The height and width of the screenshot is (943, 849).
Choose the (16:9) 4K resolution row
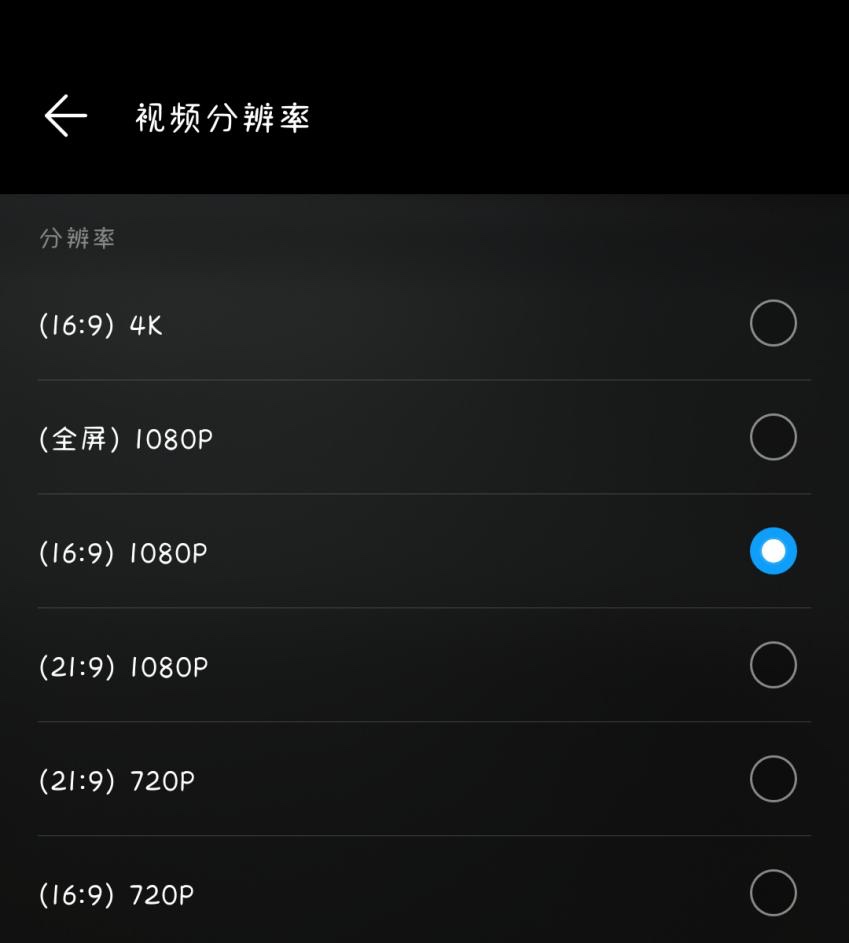point(424,322)
